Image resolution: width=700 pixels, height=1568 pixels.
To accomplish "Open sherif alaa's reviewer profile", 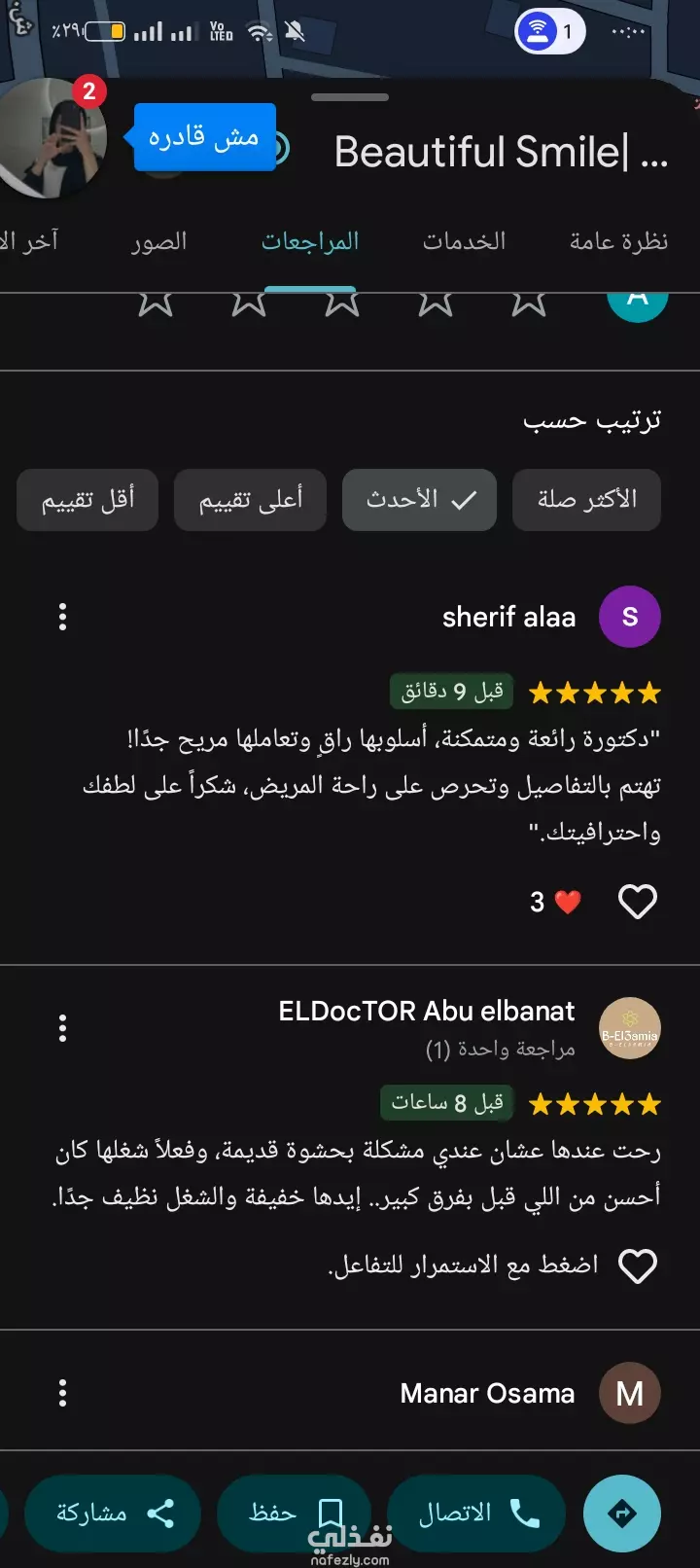I will point(629,617).
